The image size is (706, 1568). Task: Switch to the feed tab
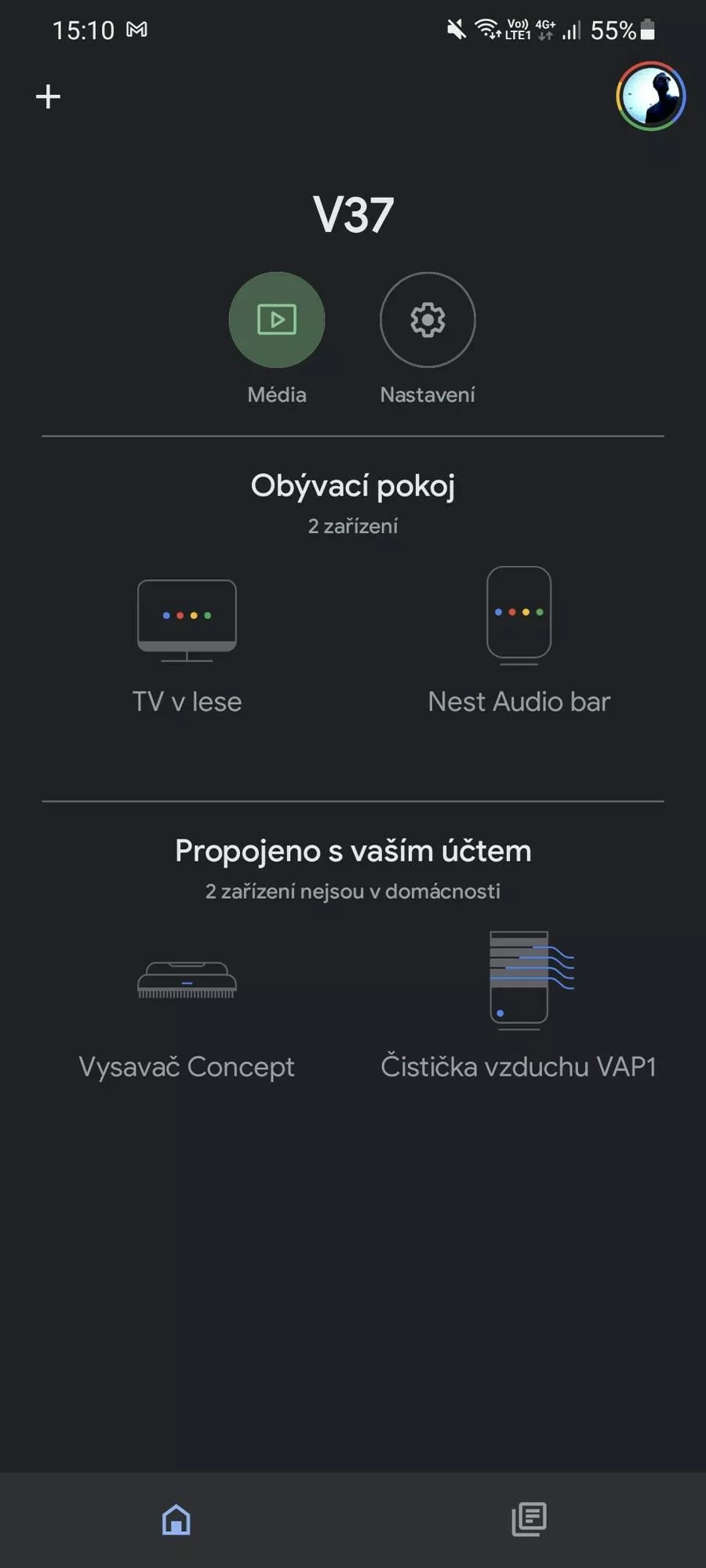pos(529,1519)
